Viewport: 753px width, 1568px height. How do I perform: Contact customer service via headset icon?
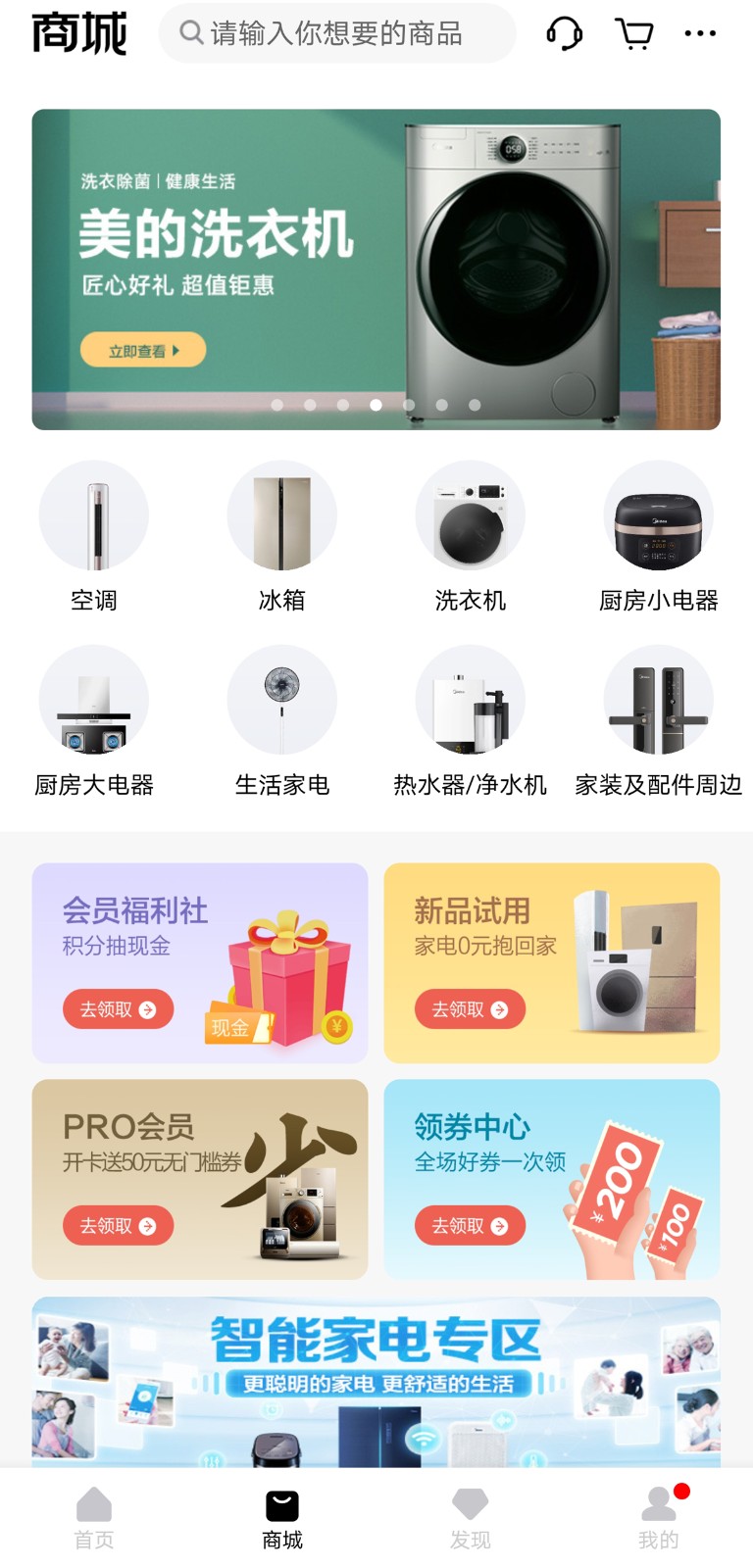pyautogui.click(x=564, y=33)
